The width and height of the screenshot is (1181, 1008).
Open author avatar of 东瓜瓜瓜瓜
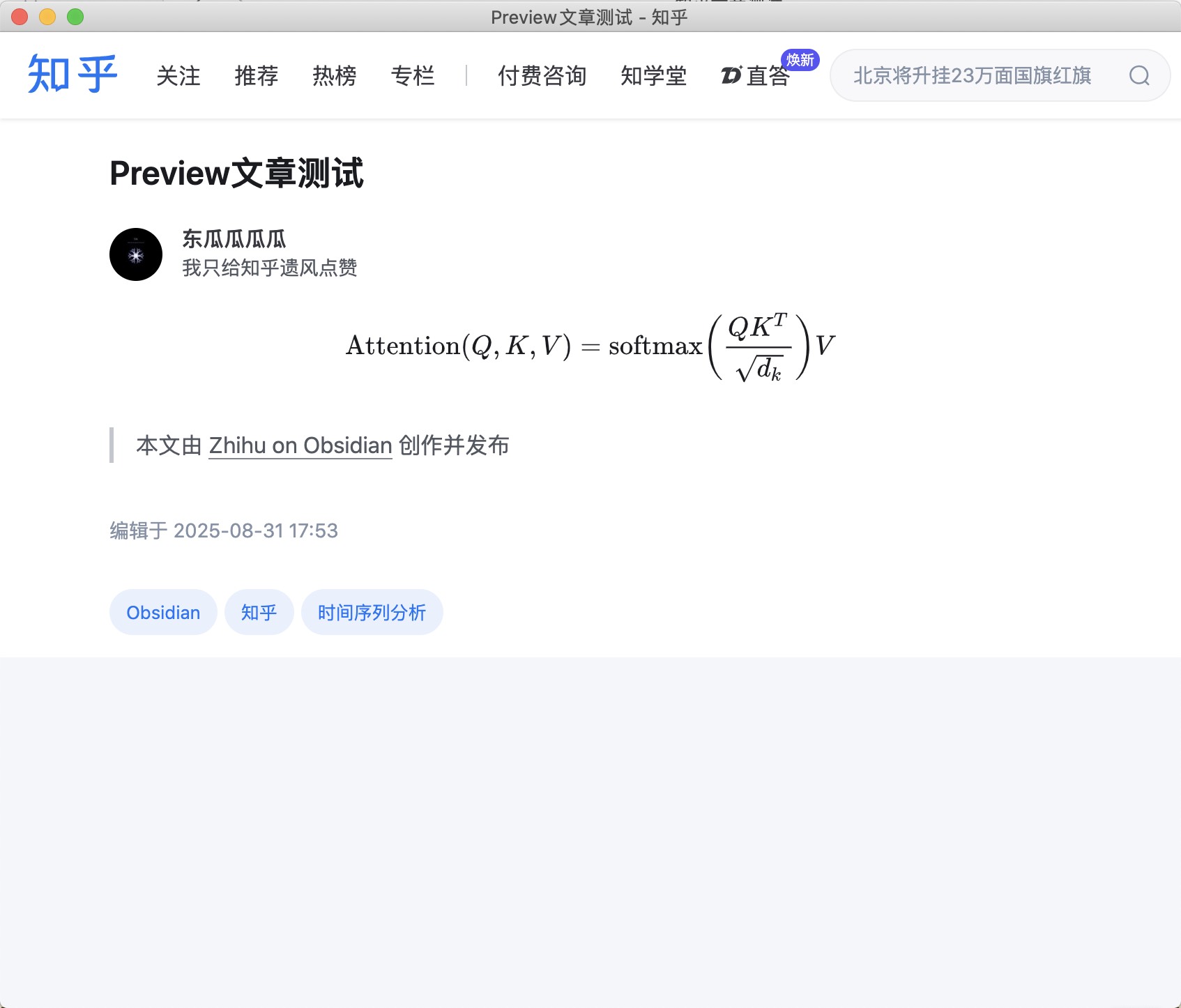[136, 254]
